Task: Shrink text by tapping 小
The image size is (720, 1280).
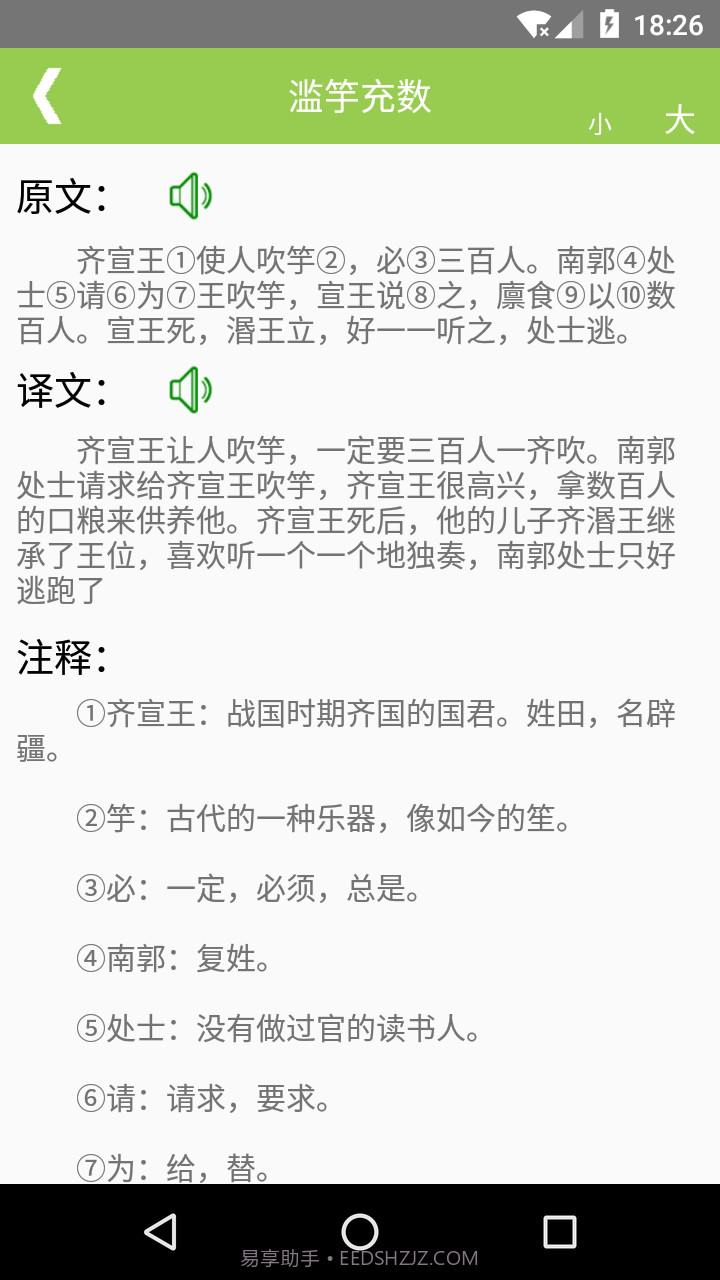Action: tap(600, 121)
